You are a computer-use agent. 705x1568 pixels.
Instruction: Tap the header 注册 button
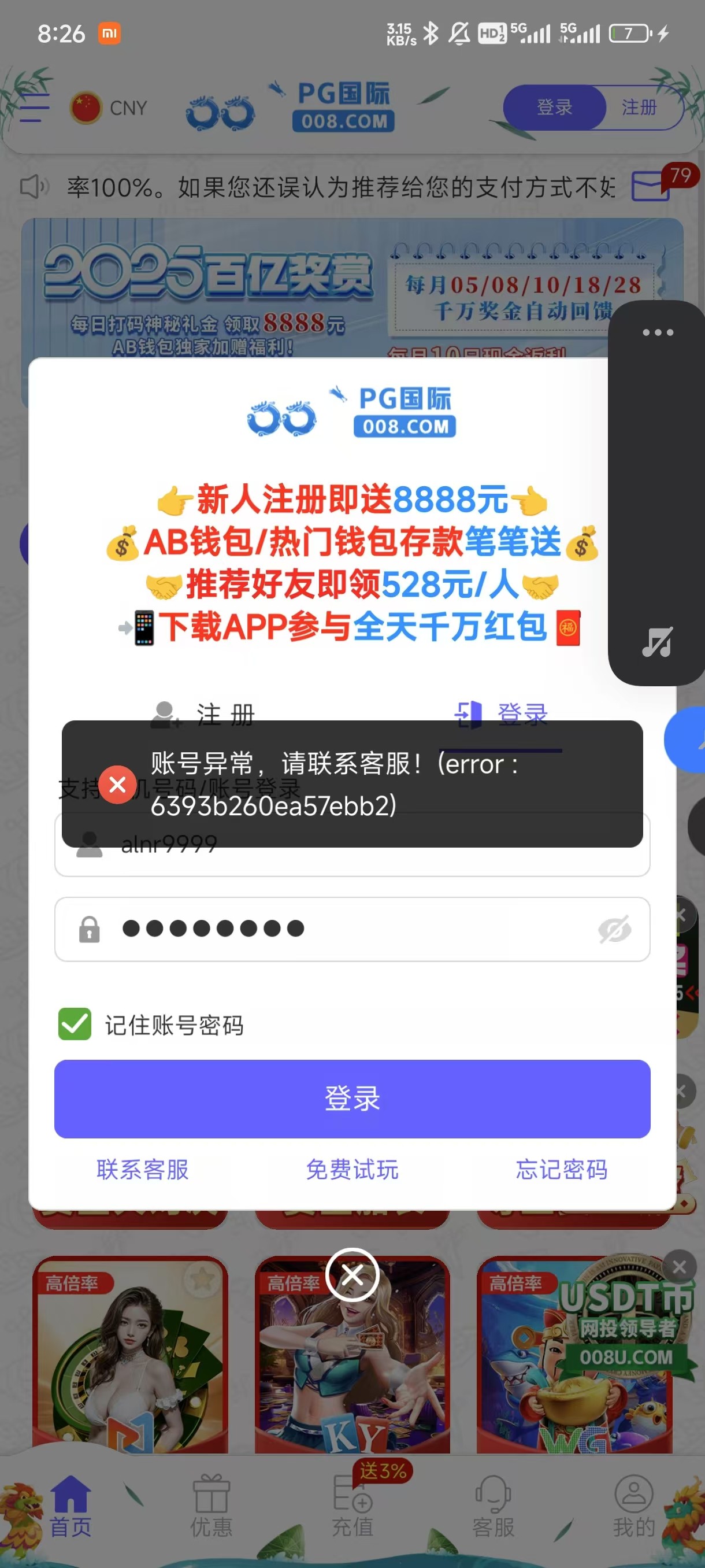639,108
